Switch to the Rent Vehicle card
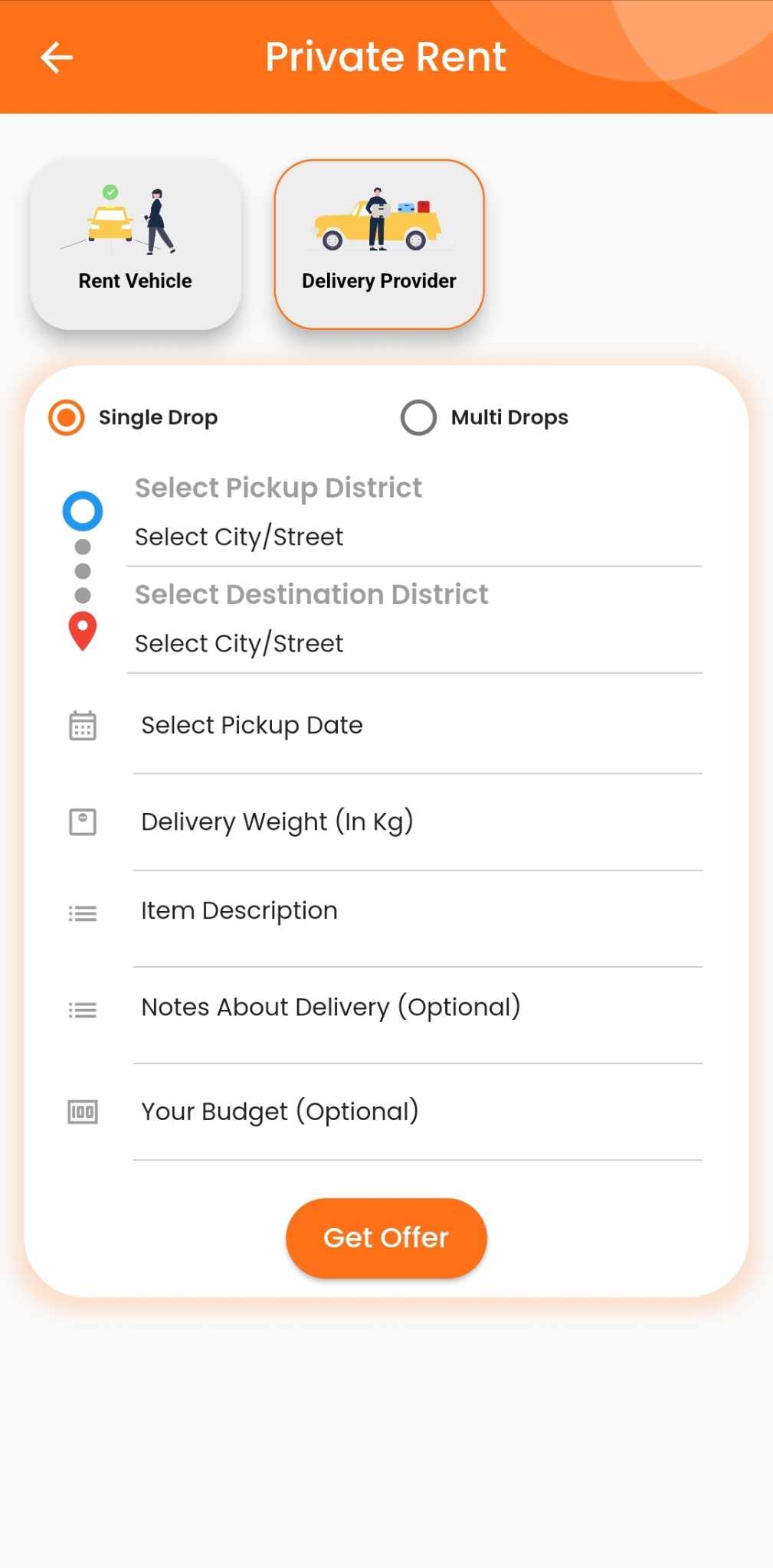This screenshot has height=1568, width=773. pyautogui.click(x=136, y=244)
